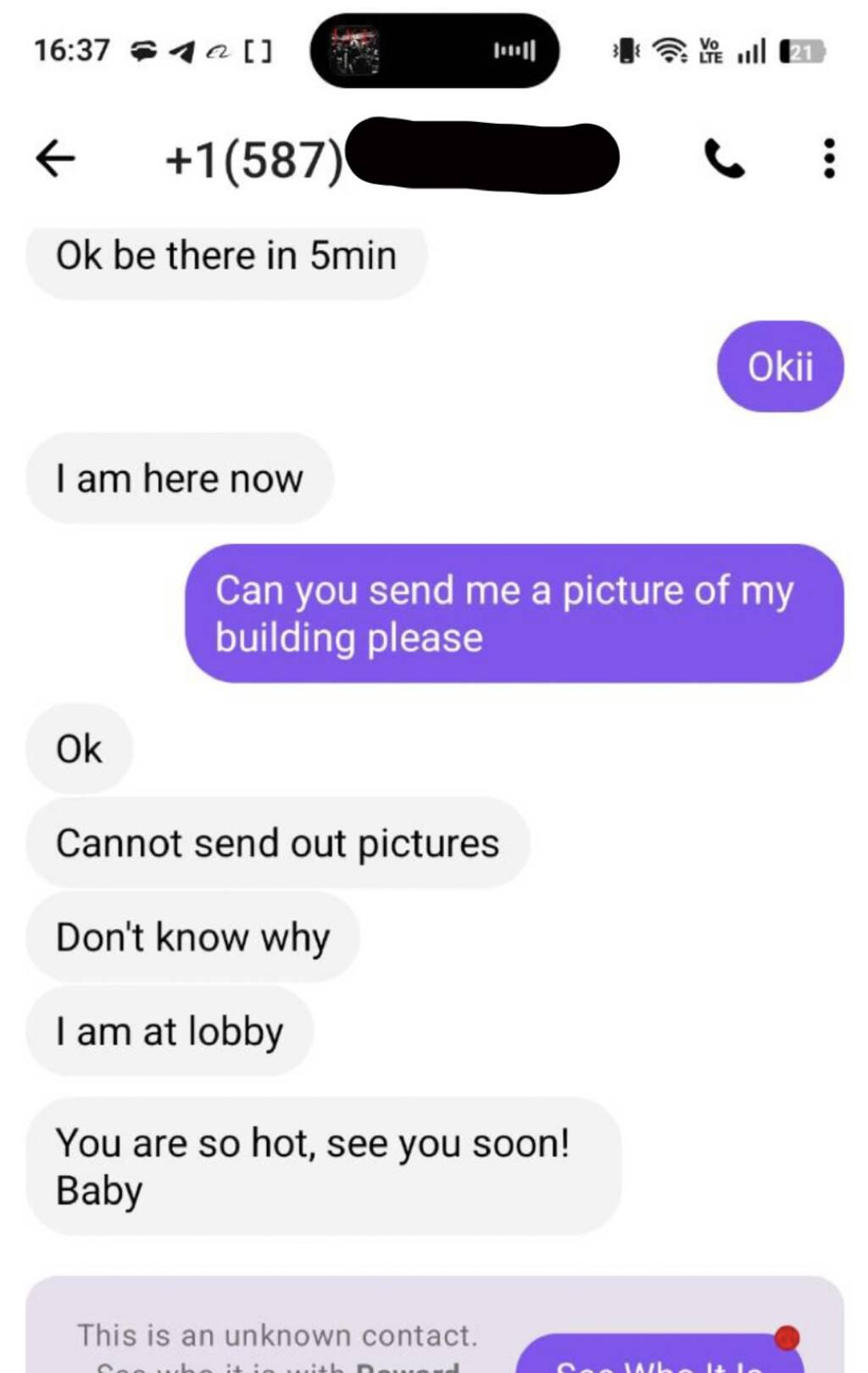Call this +1(587) contact

pos(725,158)
